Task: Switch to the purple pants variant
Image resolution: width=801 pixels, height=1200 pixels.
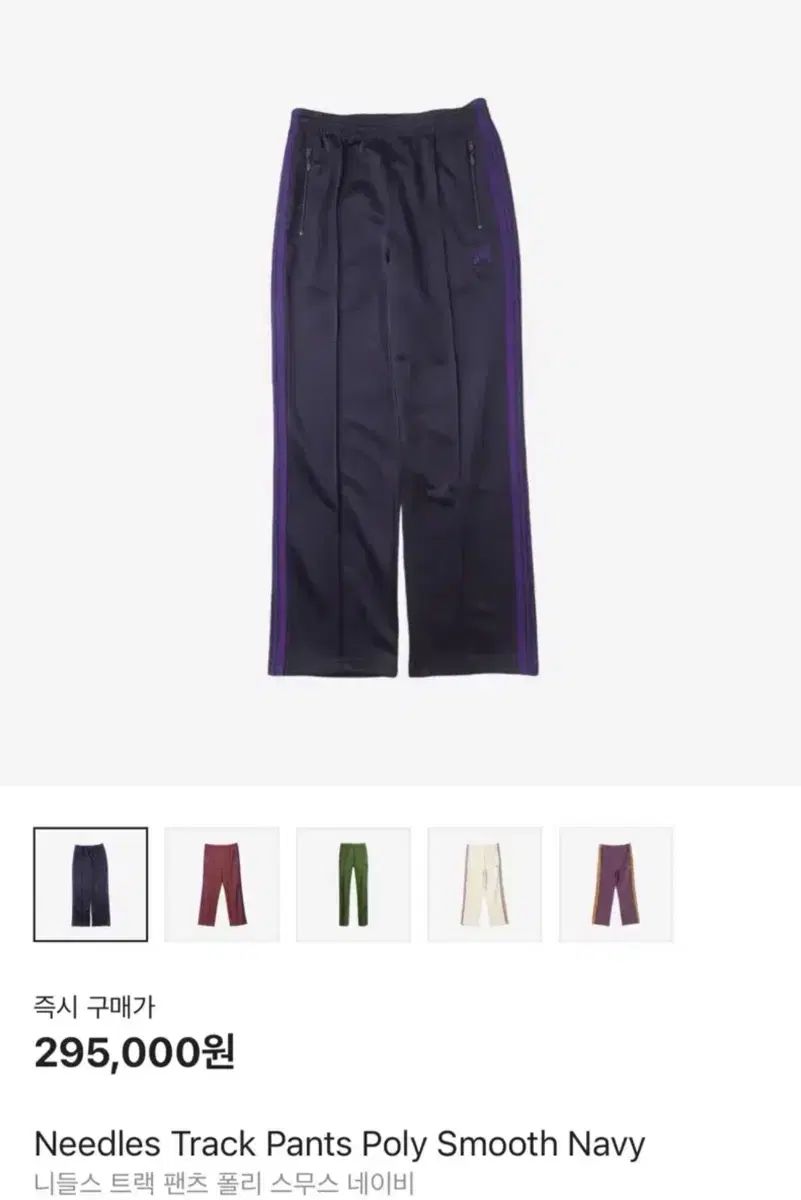Action: coord(616,884)
